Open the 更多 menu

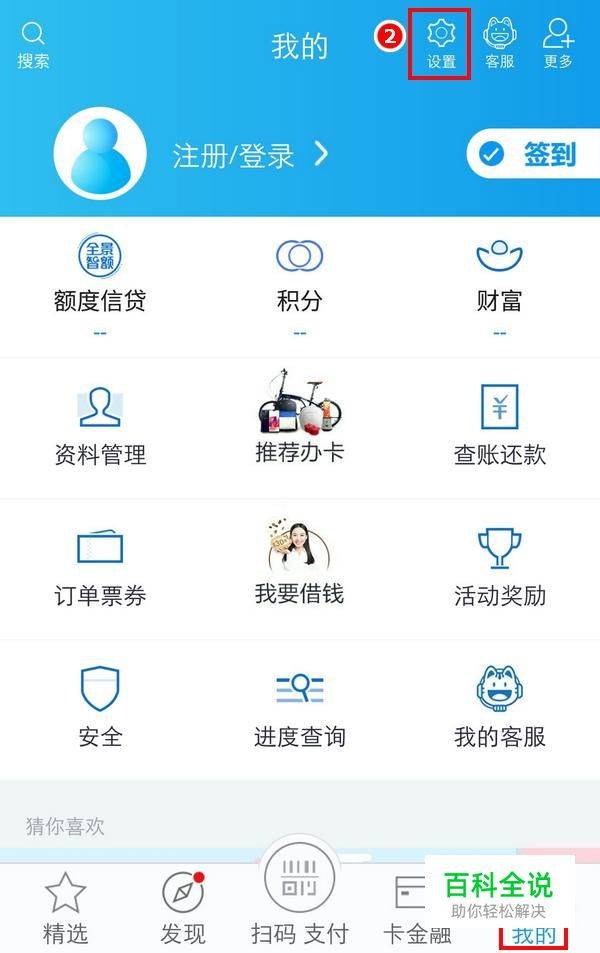(558, 45)
